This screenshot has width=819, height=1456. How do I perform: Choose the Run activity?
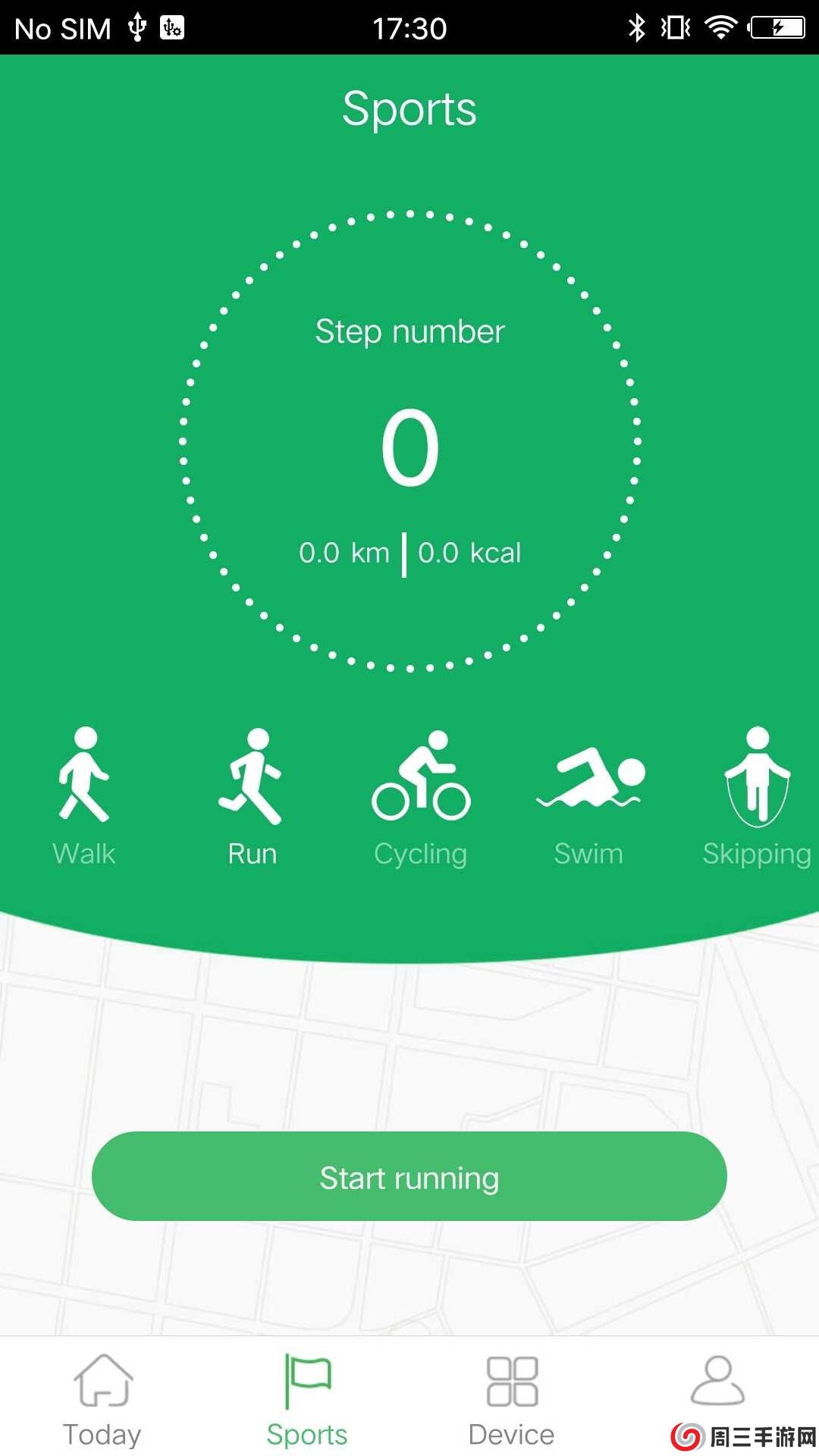[252, 796]
